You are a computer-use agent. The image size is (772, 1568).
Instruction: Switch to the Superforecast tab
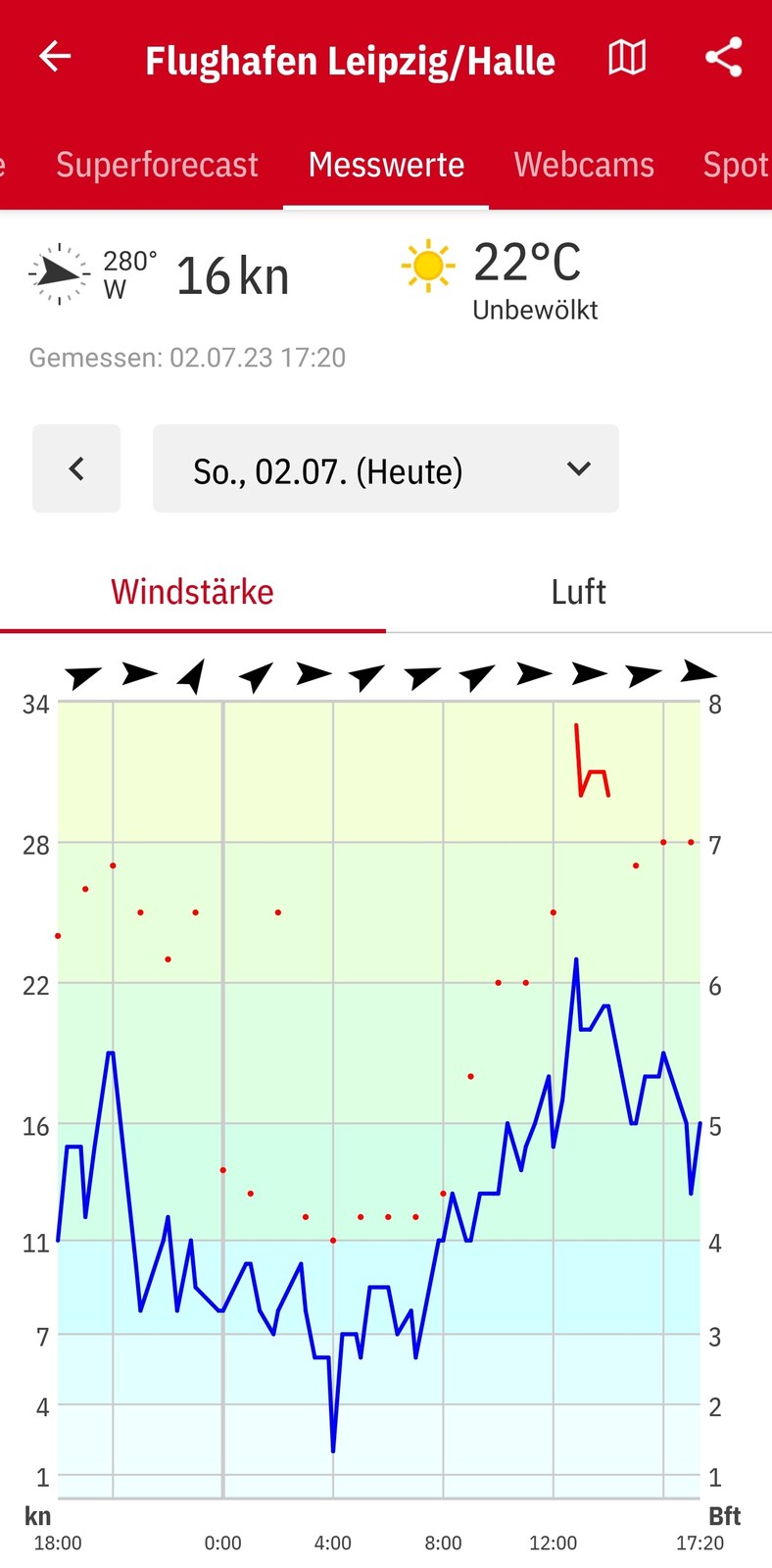pos(157,165)
